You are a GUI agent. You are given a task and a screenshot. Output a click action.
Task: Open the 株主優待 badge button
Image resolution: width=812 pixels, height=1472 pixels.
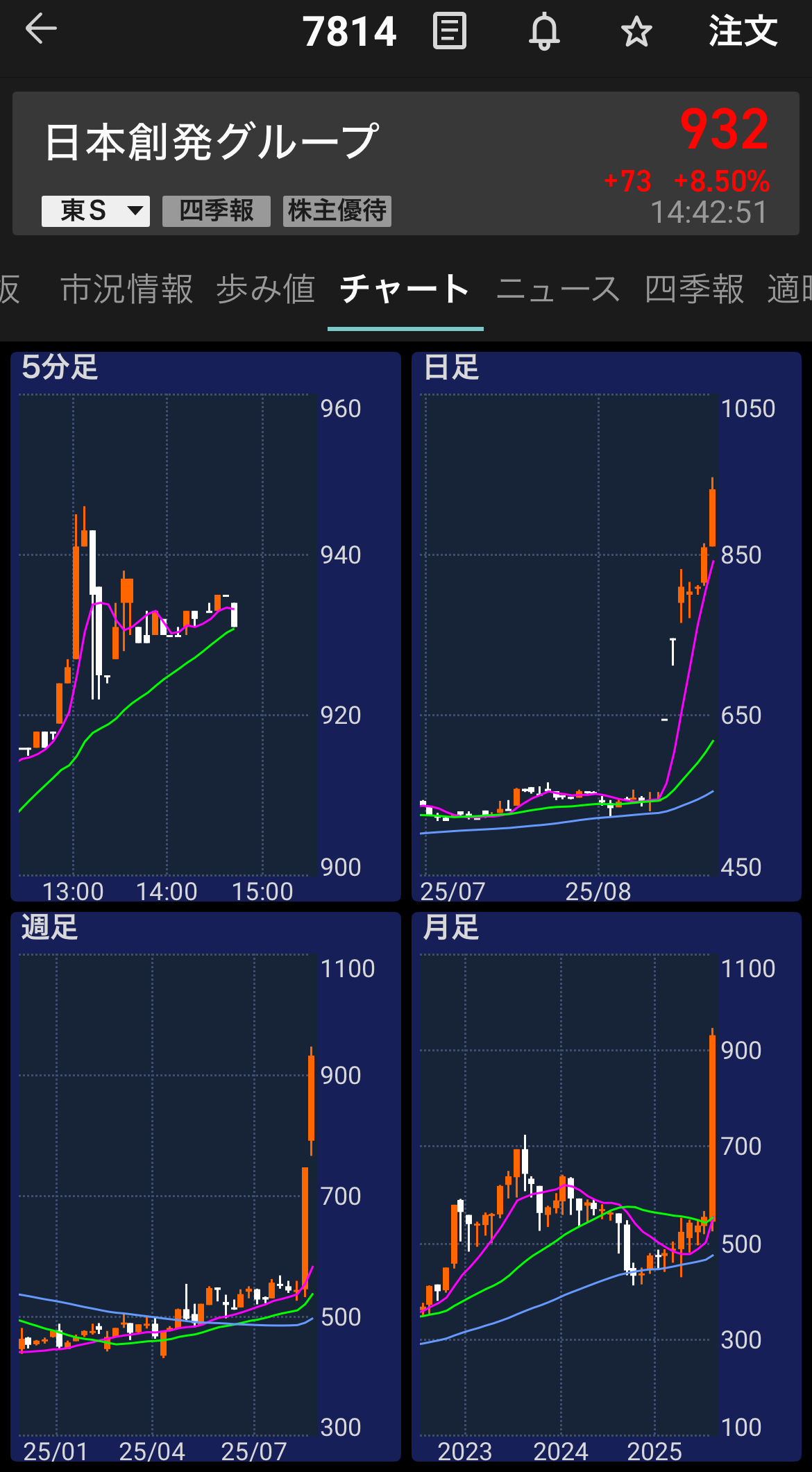(x=337, y=211)
